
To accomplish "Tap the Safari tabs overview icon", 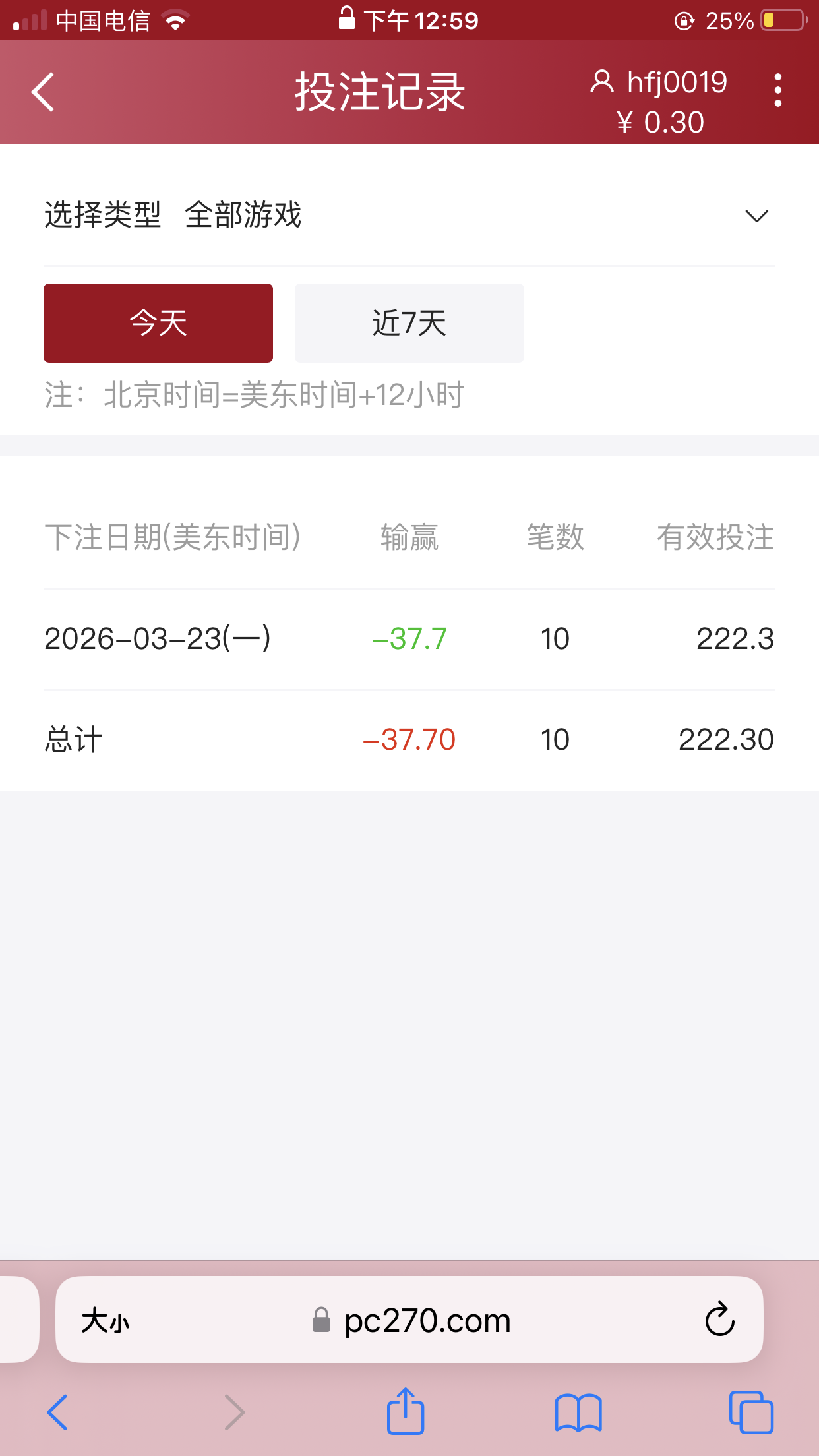I will (752, 1411).
